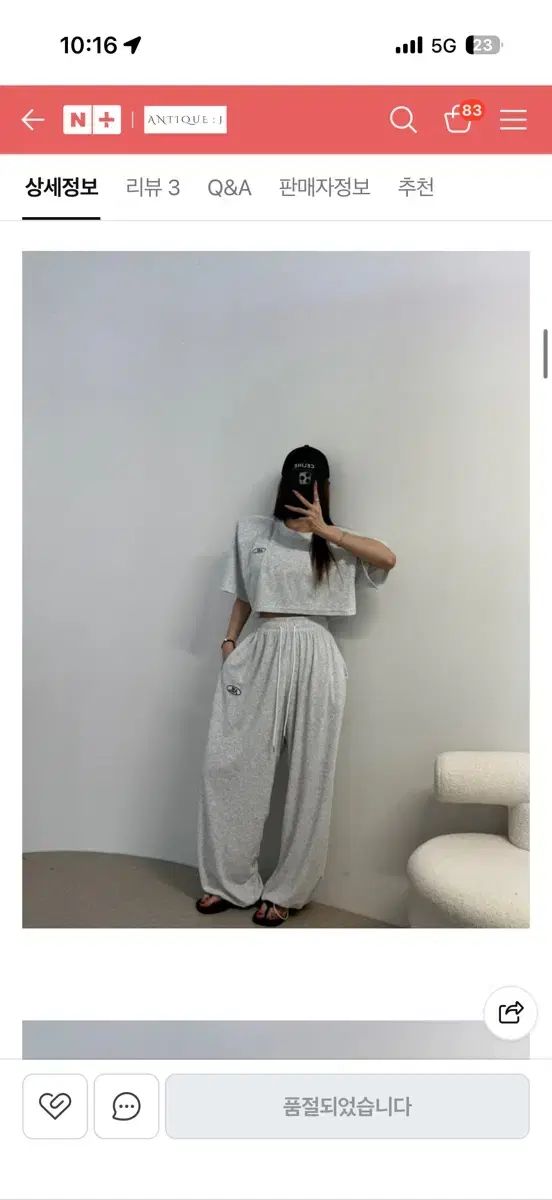
Task: Switch to the 리뷰 3 tab
Action: (x=153, y=187)
